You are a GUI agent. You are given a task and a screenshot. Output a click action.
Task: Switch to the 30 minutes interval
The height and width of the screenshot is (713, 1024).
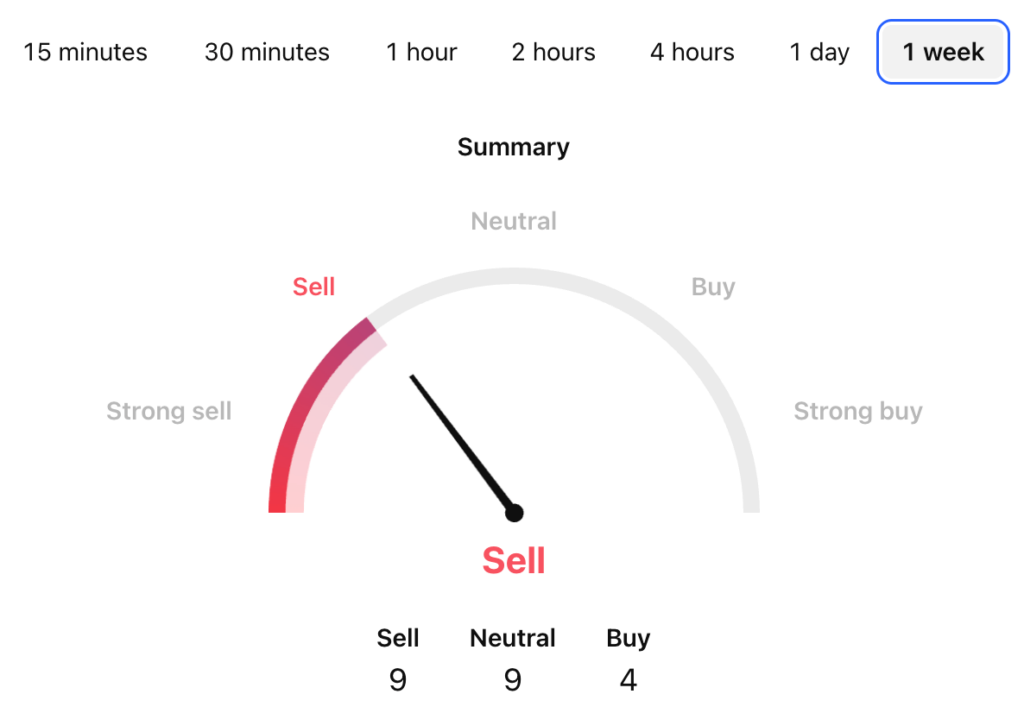tap(267, 52)
